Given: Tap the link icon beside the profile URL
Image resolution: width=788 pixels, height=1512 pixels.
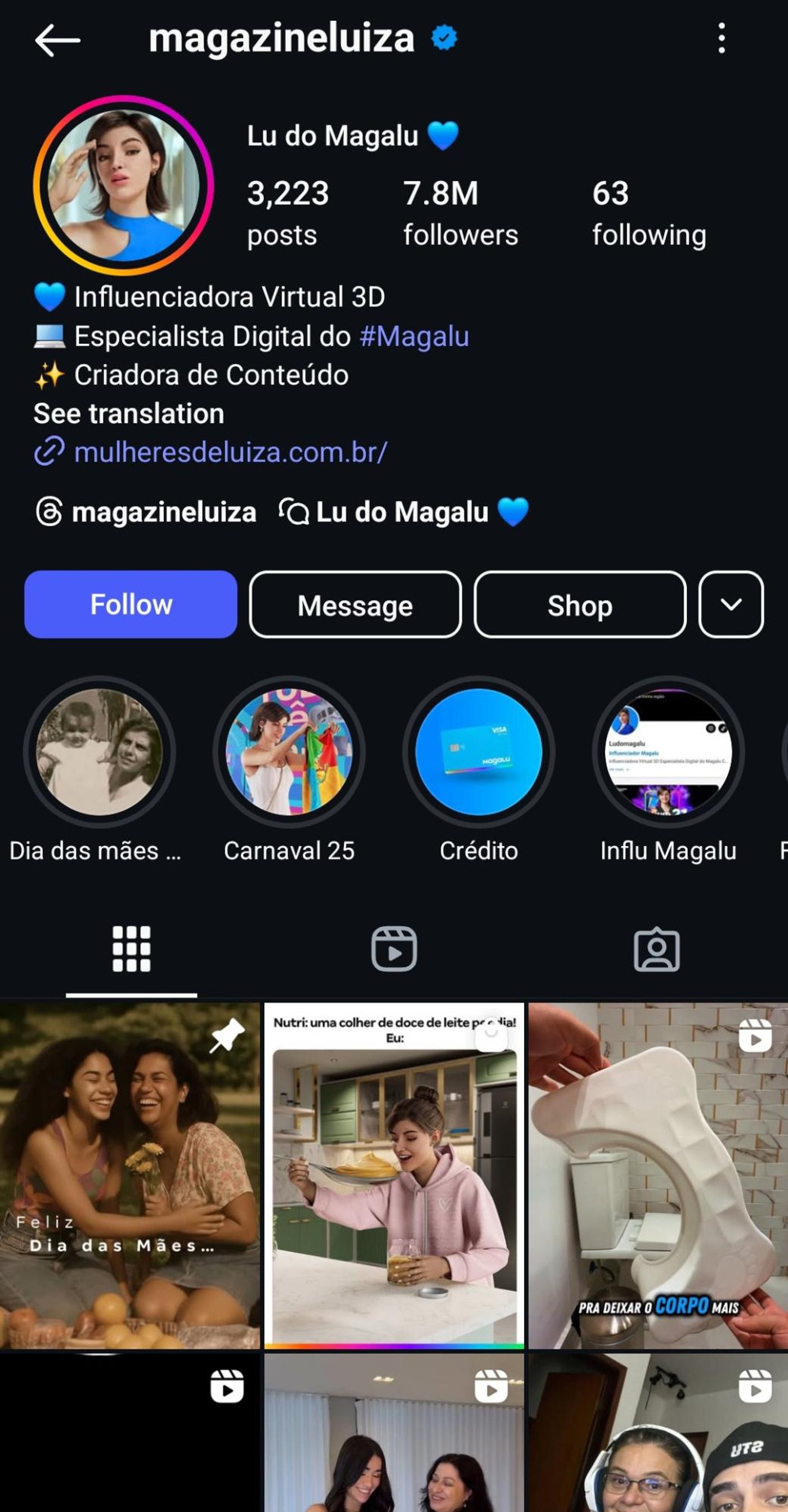Looking at the screenshot, I should pos(50,452).
